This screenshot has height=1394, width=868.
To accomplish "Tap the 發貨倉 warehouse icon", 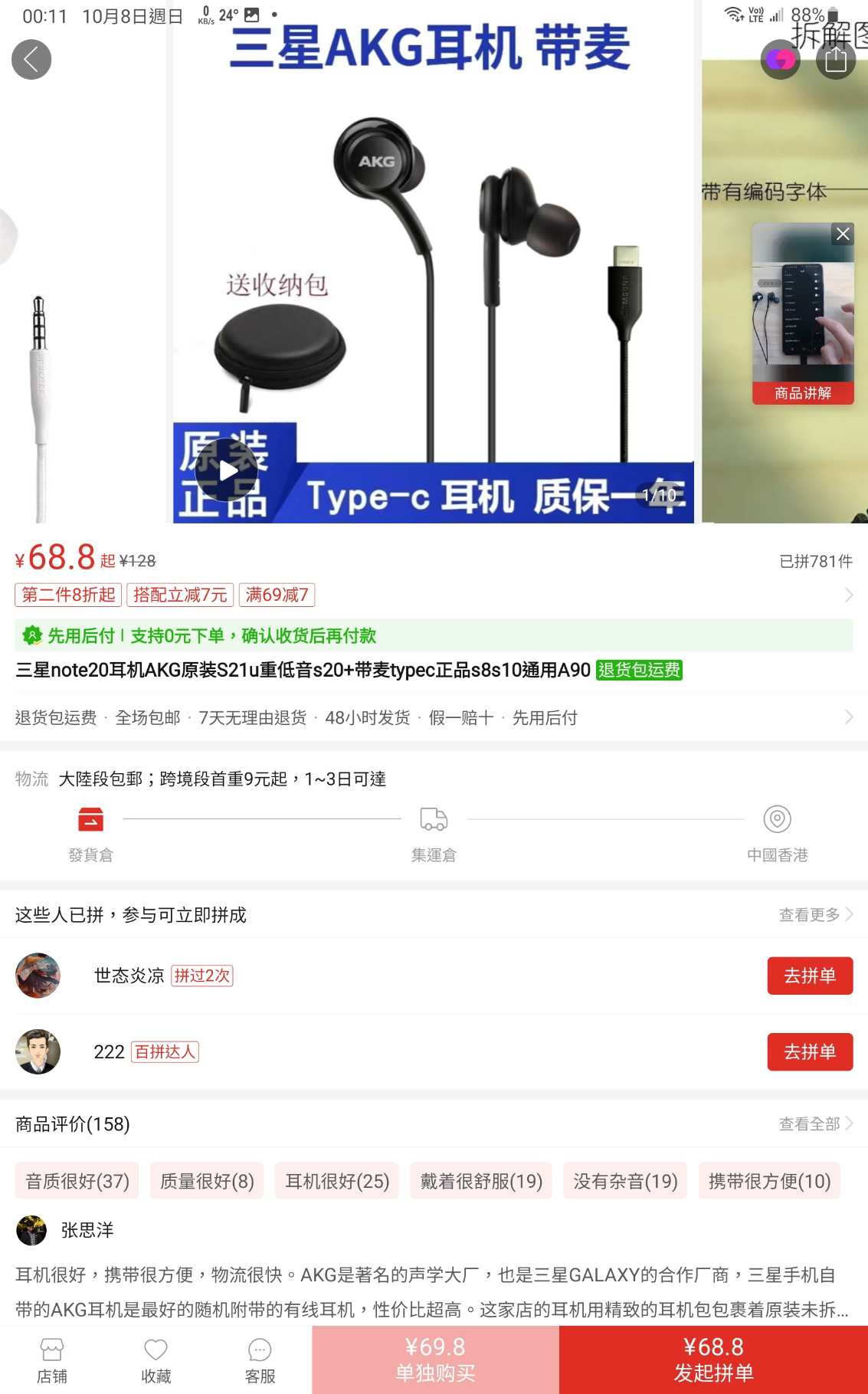I will coord(91,818).
